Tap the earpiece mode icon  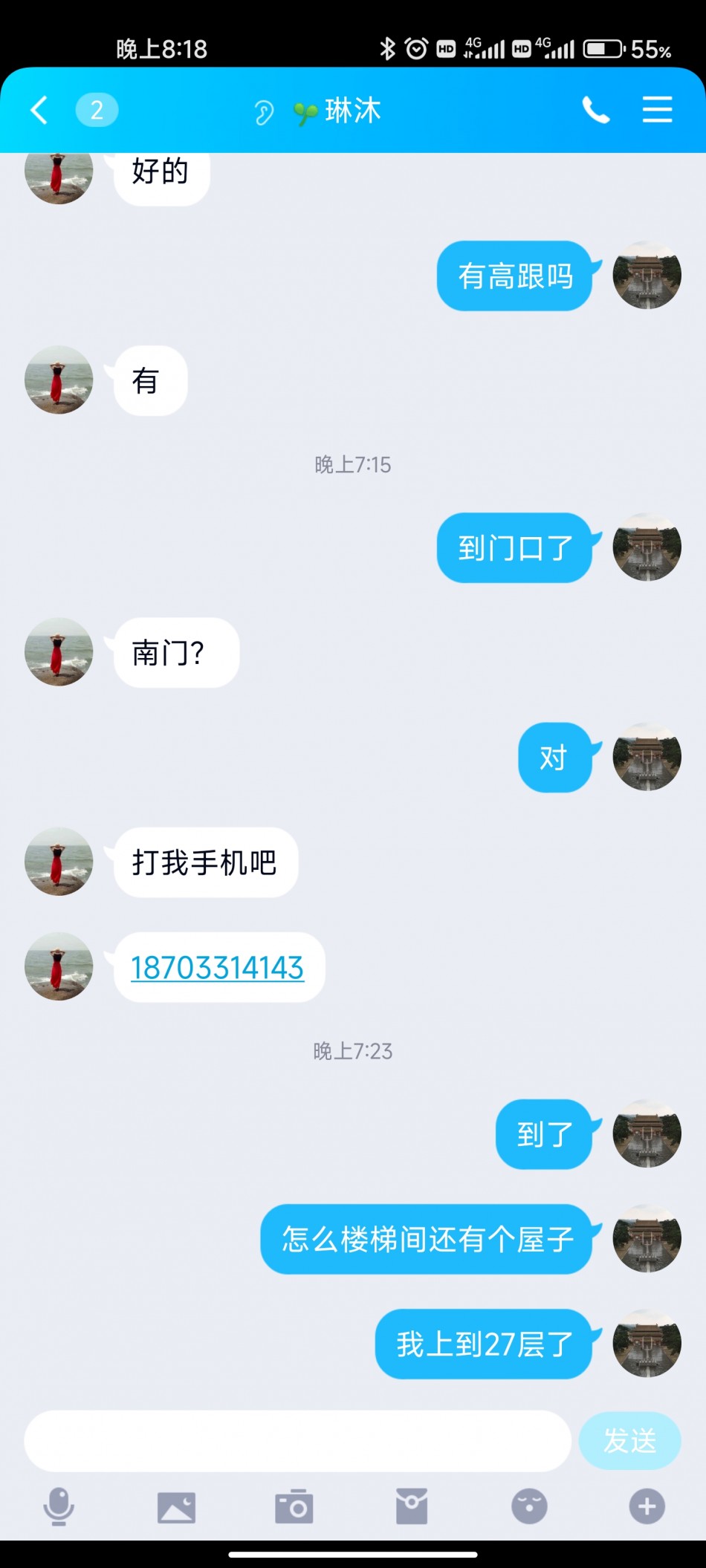pyautogui.click(x=264, y=113)
